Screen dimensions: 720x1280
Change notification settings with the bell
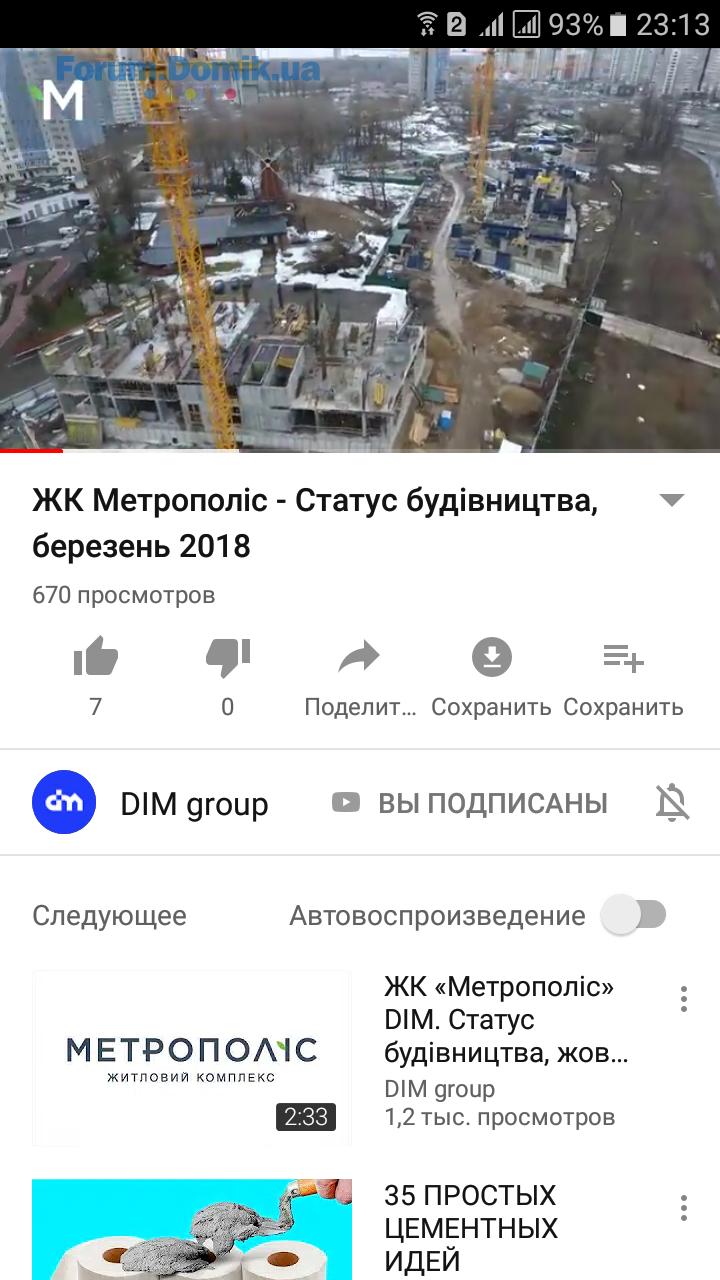pyautogui.click(x=672, y=803)
